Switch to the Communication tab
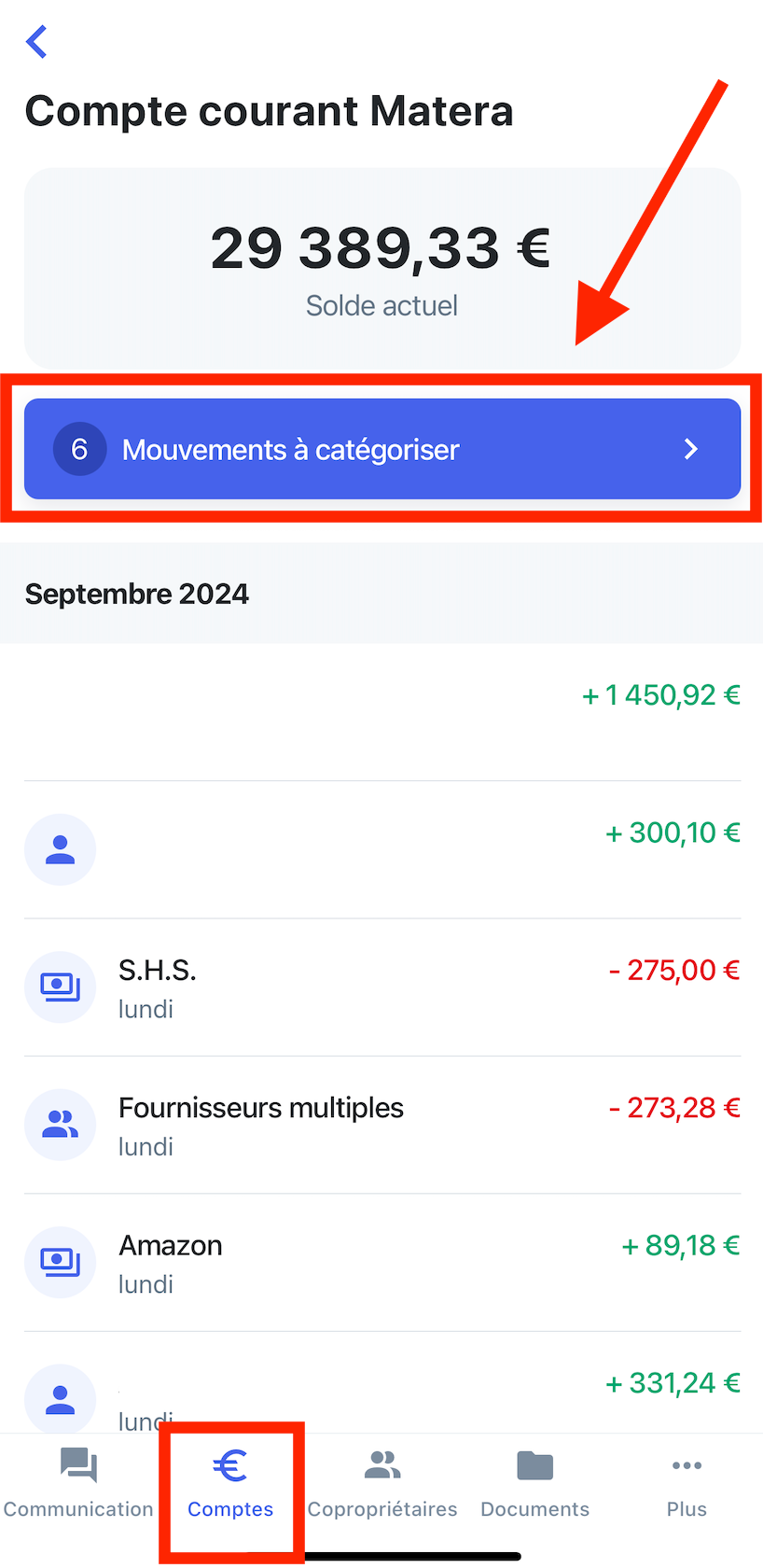The height and width of the screenshot is (1568, 763). pyautogui.click(x=78, y=1483)
